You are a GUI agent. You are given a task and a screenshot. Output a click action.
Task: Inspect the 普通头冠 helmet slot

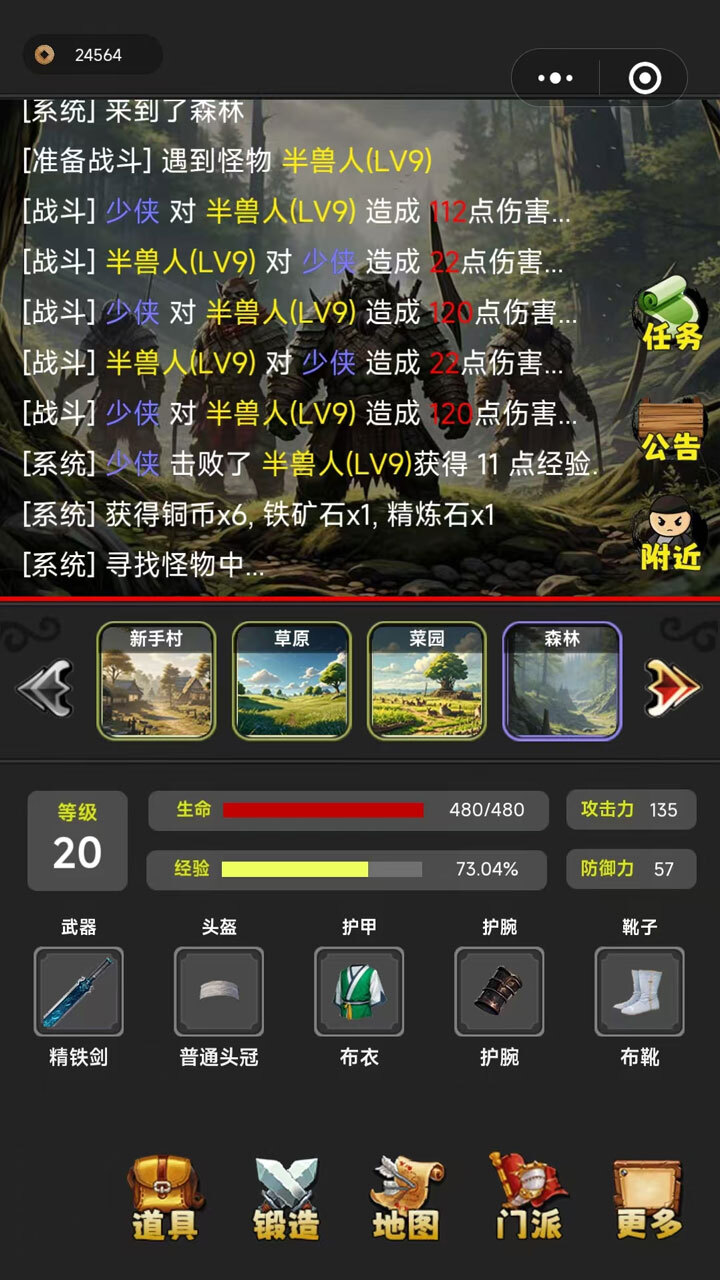pos(219,991)
